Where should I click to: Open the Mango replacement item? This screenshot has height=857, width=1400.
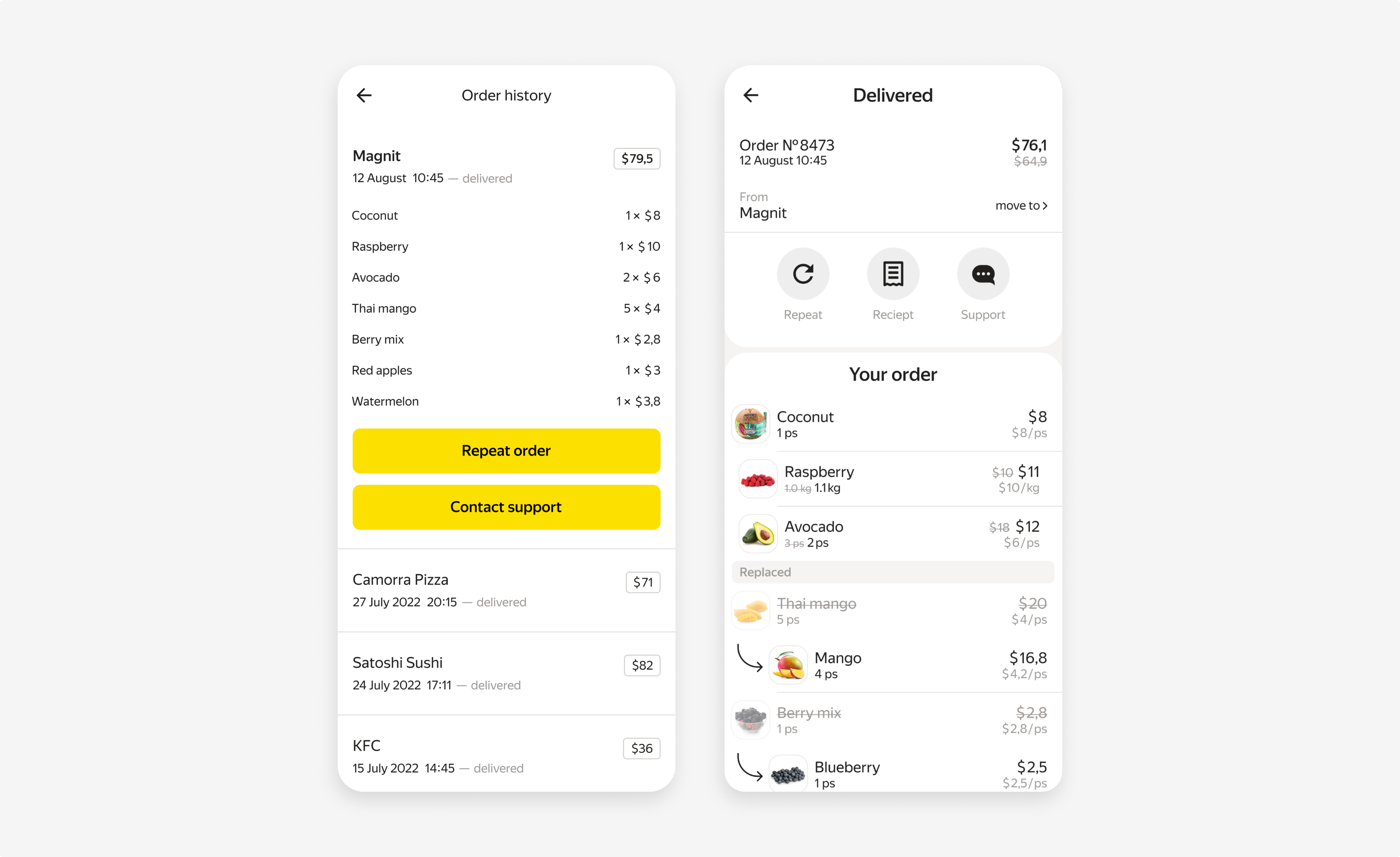(909, 665)
